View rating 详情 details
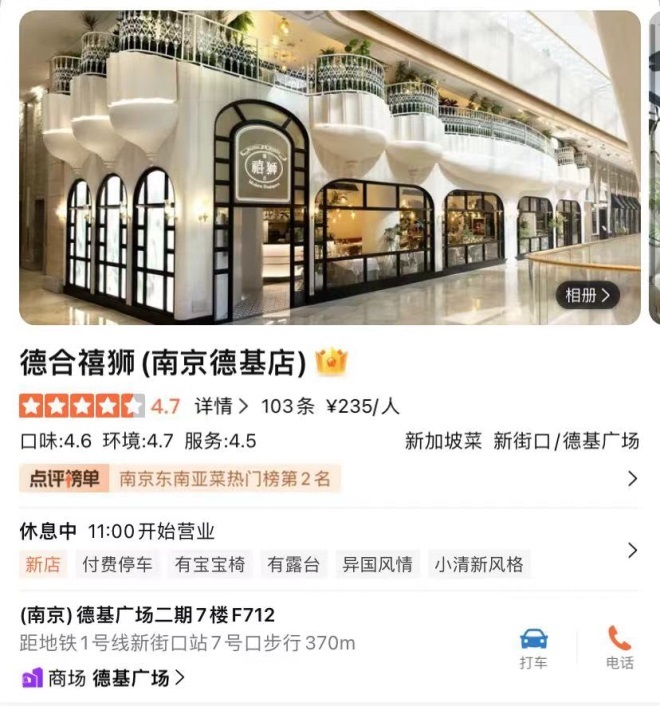This screenshot has height=706, width=660. [220, 406]
